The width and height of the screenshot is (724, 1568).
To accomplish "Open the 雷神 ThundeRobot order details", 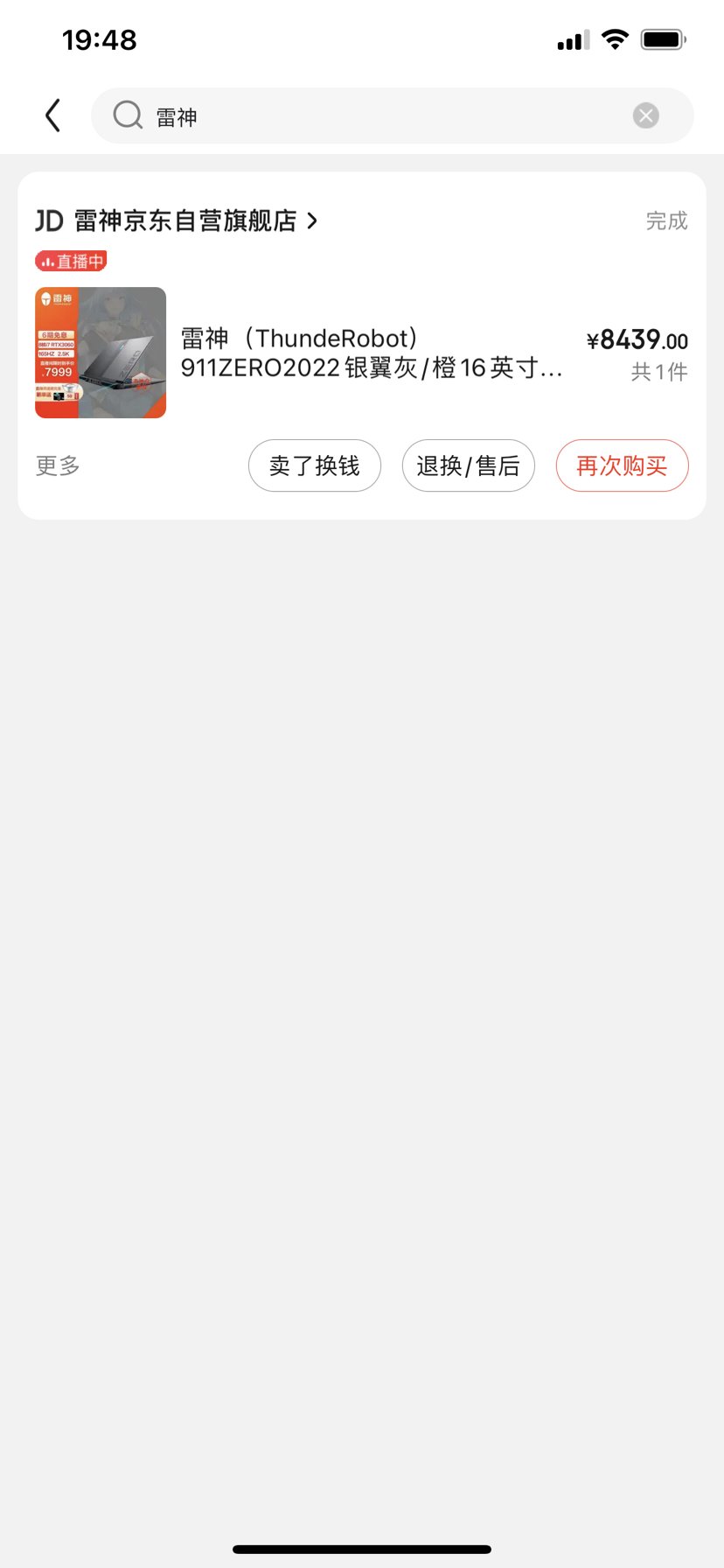I will click(372, 353).
